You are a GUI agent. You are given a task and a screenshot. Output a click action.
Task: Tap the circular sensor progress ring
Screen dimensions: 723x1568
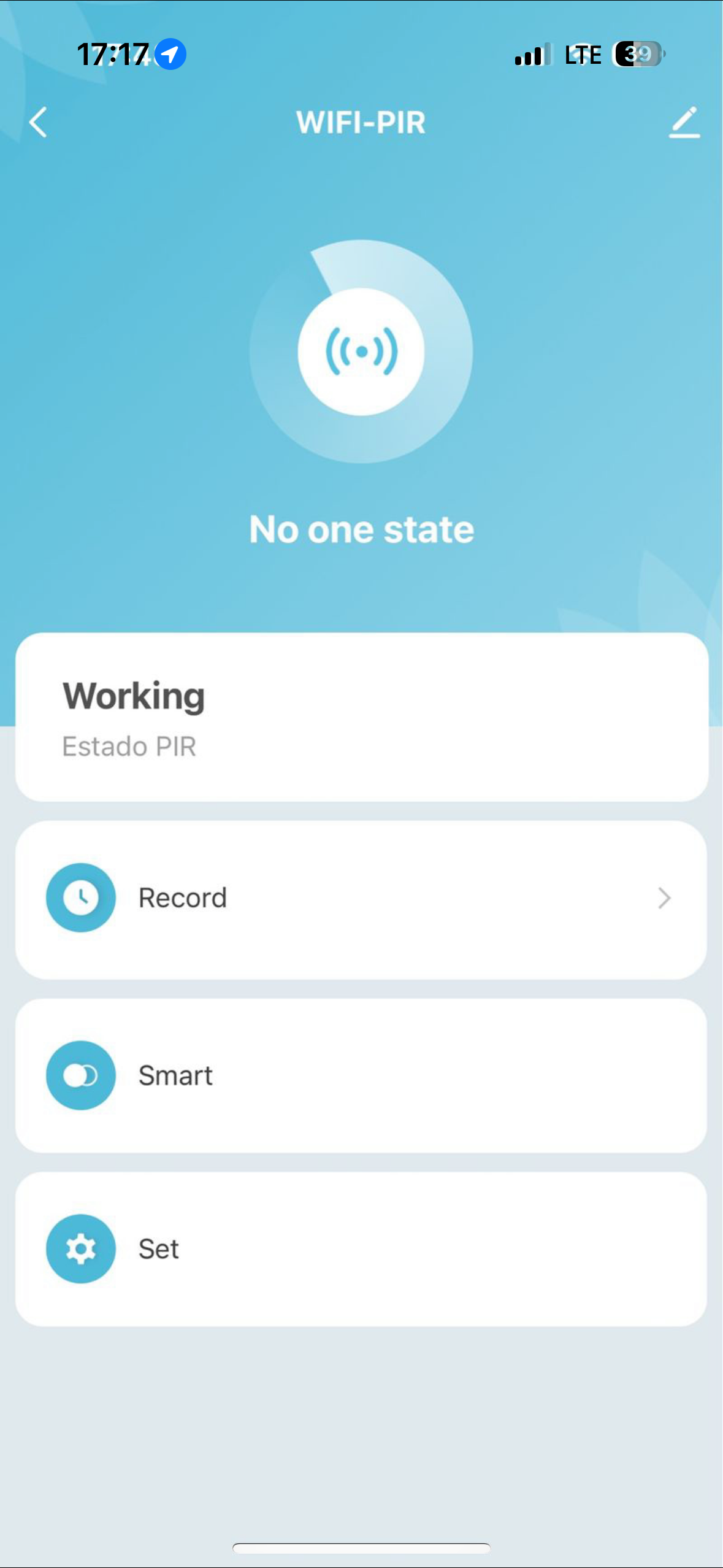coord(362,260)
